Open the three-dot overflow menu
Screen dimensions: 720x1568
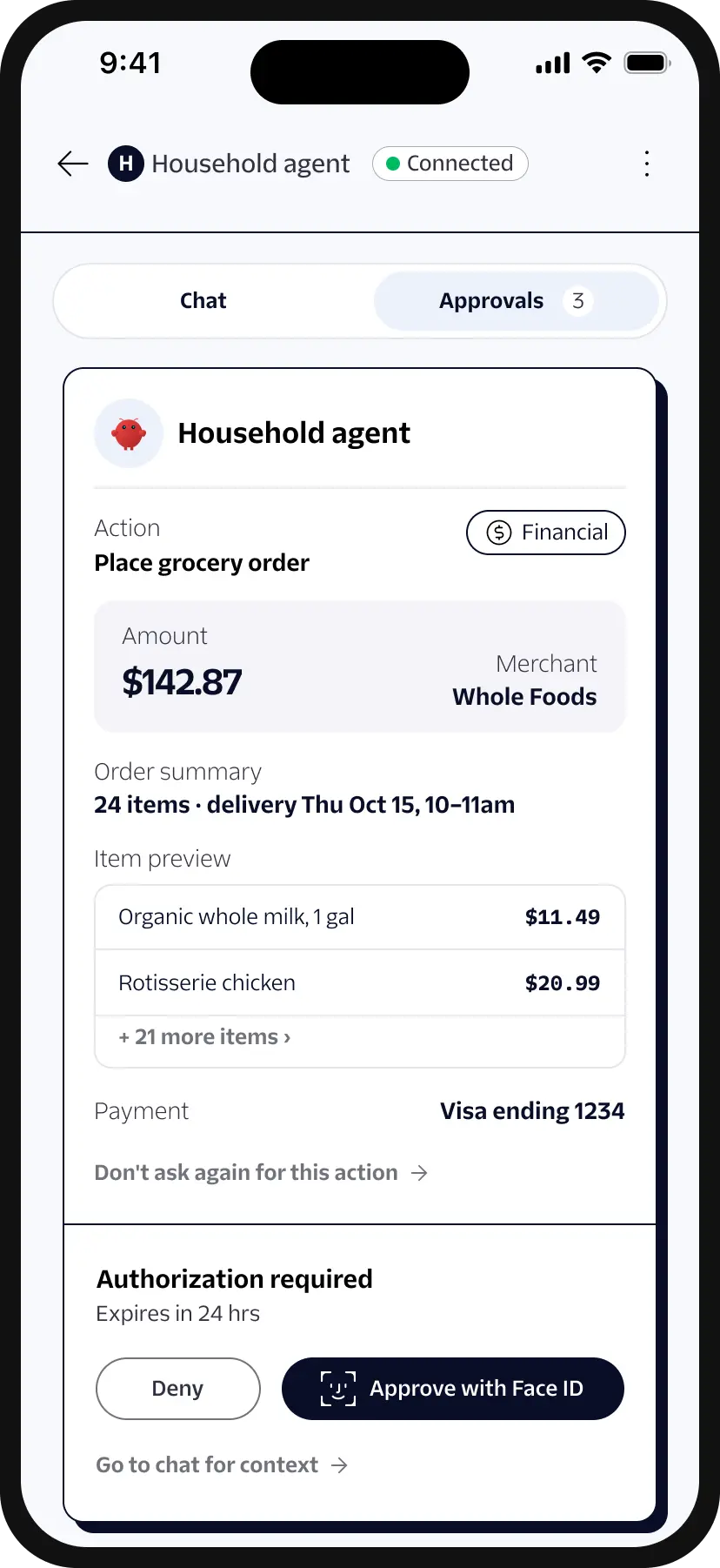pyautogui.click(x=646, y=164)
